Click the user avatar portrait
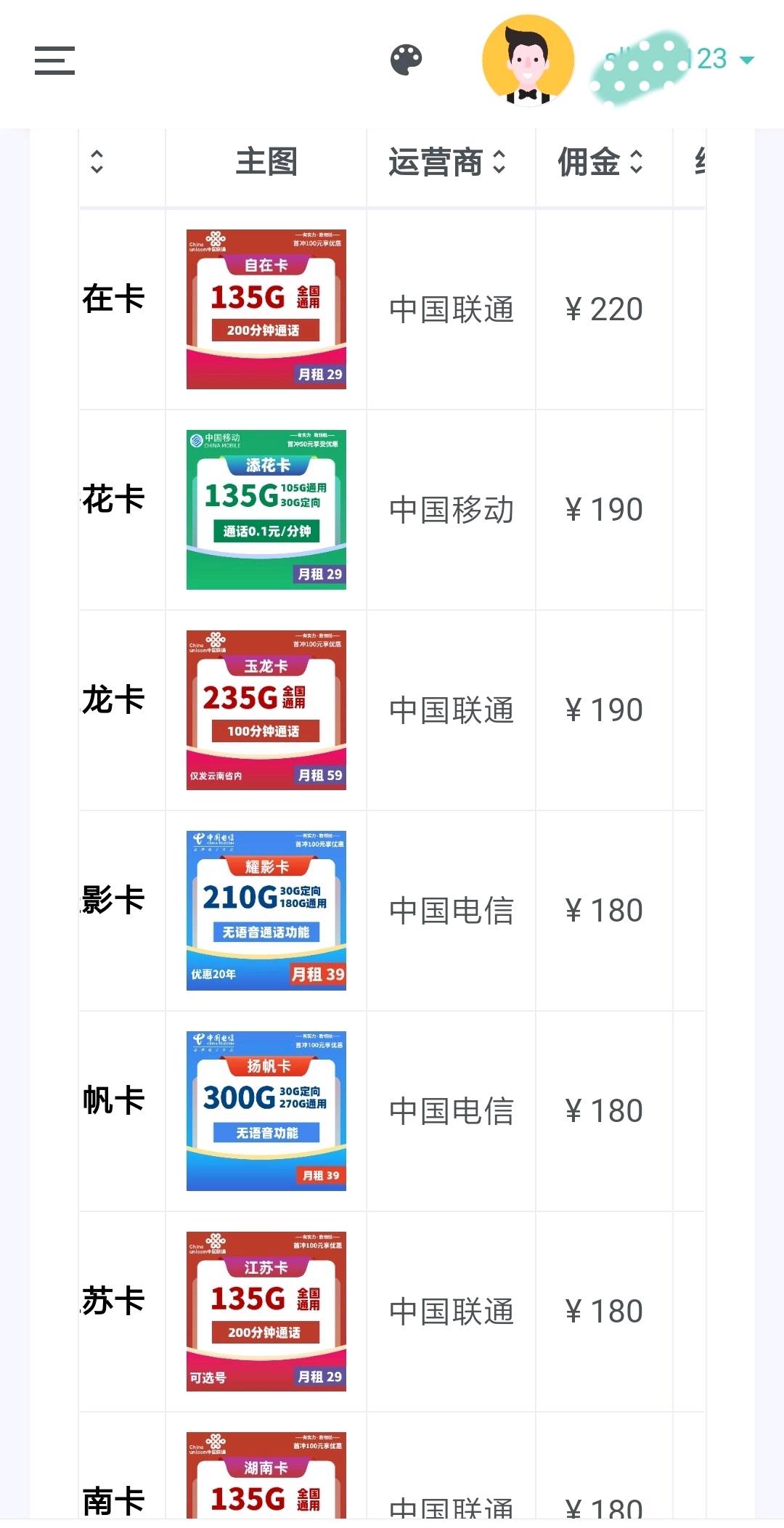 point(528,60)
